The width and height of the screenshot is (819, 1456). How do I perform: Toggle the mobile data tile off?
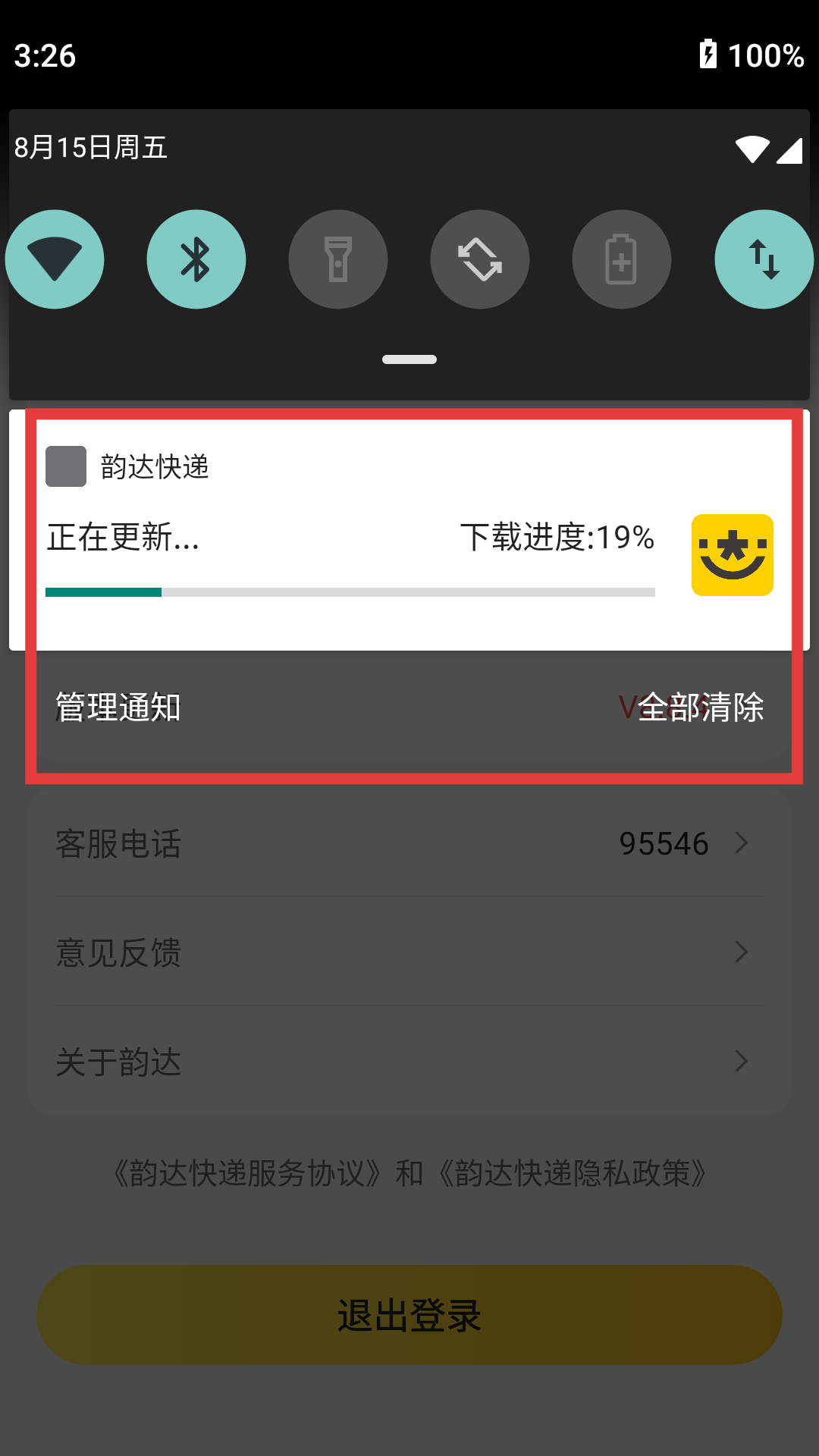point(764,259)
